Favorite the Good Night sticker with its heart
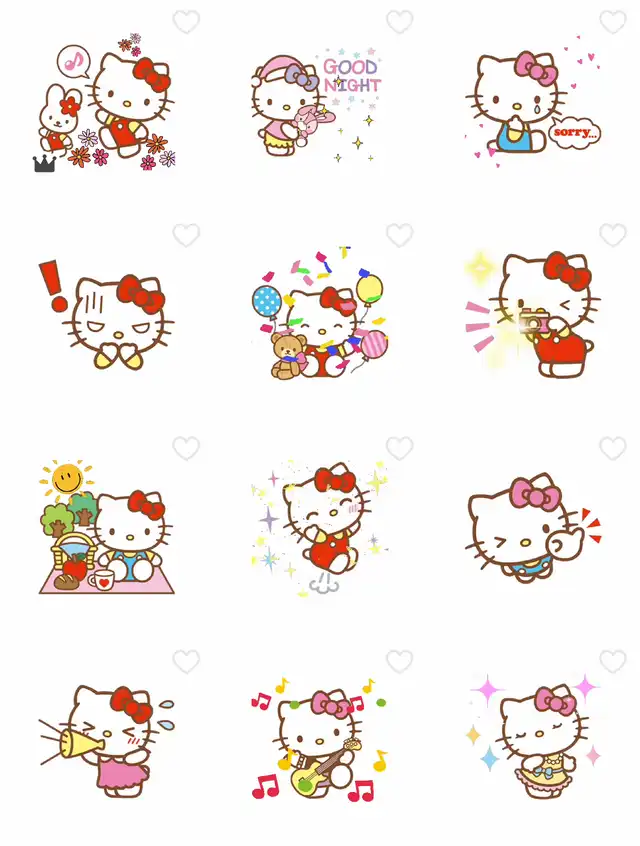640x846 pixels. pyautogui.click(x=400, y=22)
